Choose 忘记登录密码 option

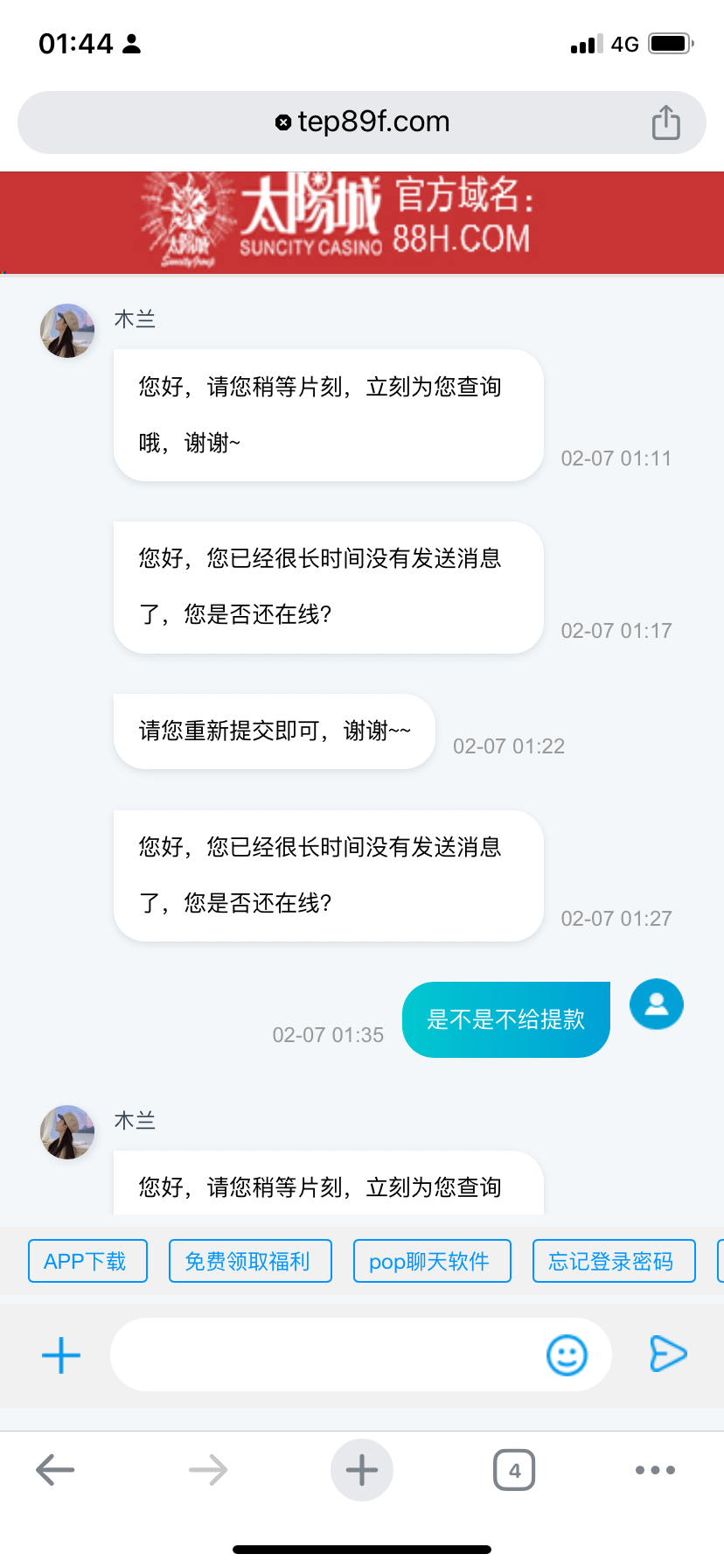point(614,1261)
